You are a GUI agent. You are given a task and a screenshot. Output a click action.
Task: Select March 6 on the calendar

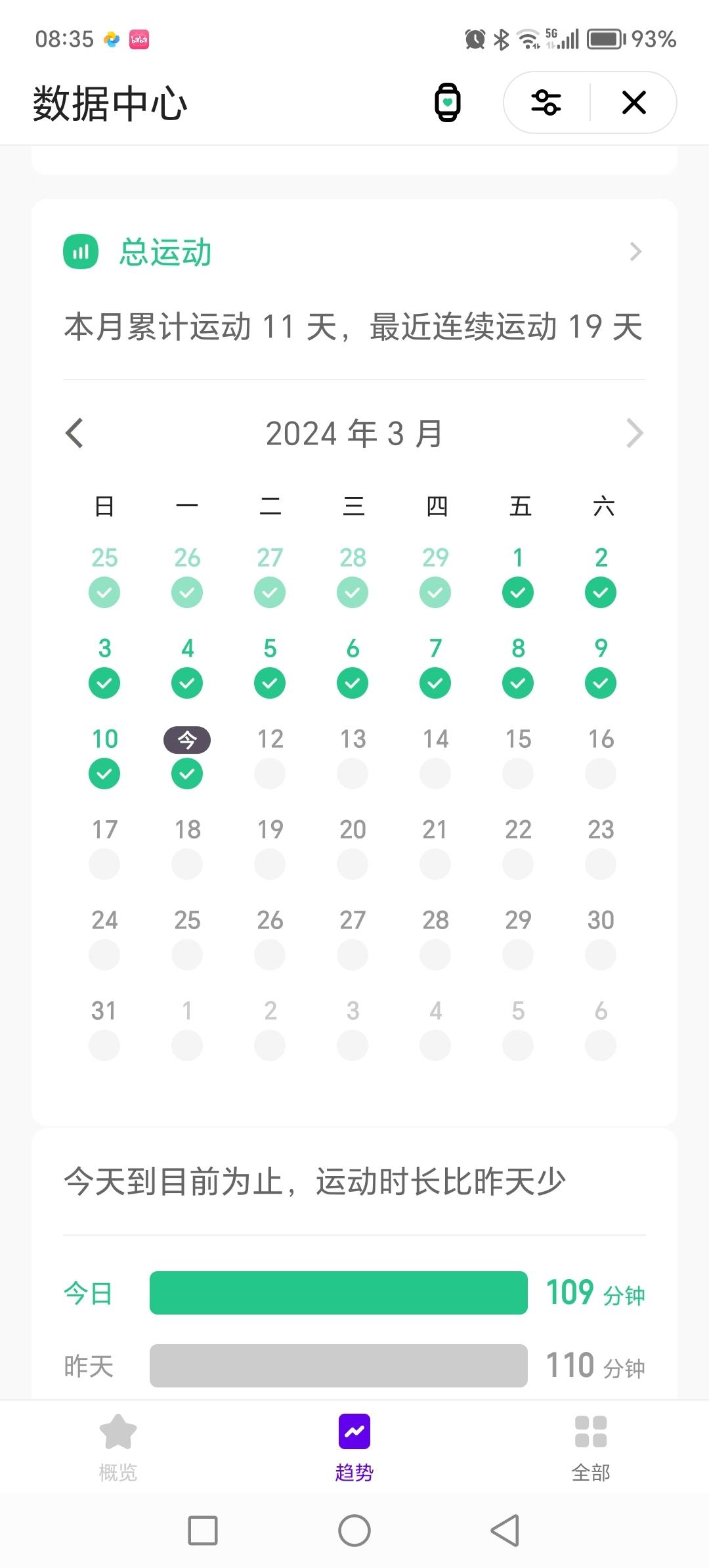[x=353, y=666]
